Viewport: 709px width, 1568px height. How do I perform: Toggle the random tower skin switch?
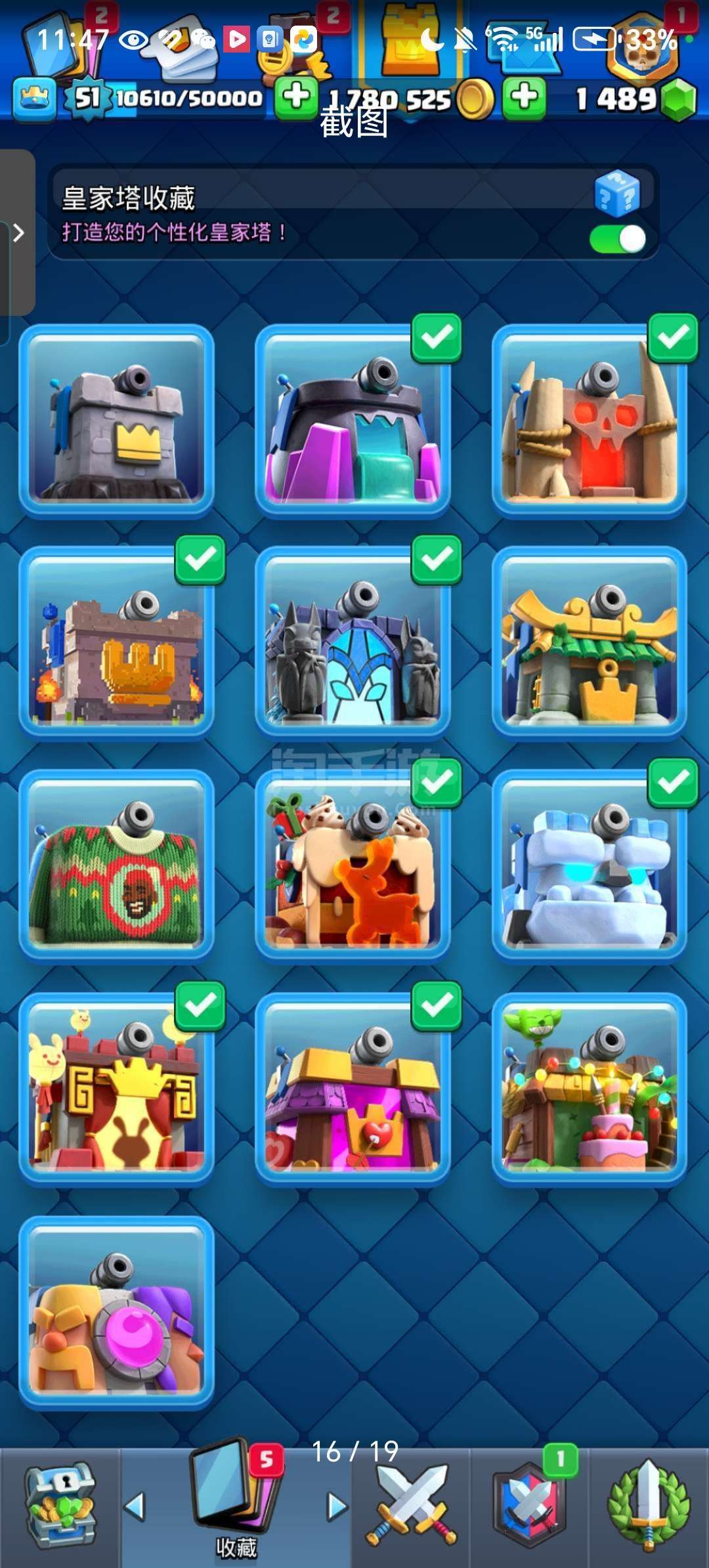pyautogui.click(x=617, y=239)
